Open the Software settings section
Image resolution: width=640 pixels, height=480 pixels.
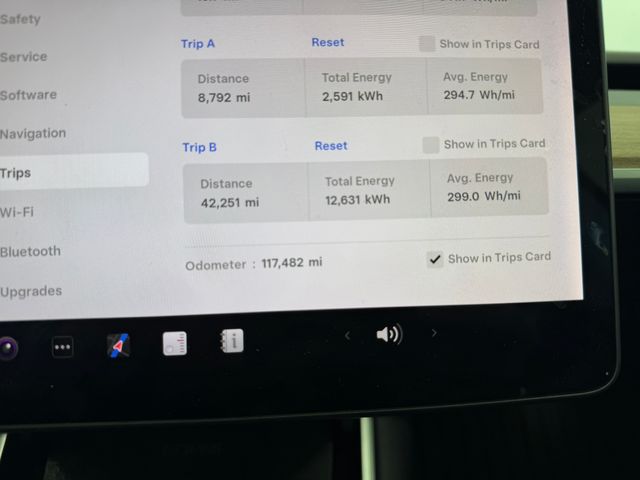pyautogui.click(x=29, y=95)
